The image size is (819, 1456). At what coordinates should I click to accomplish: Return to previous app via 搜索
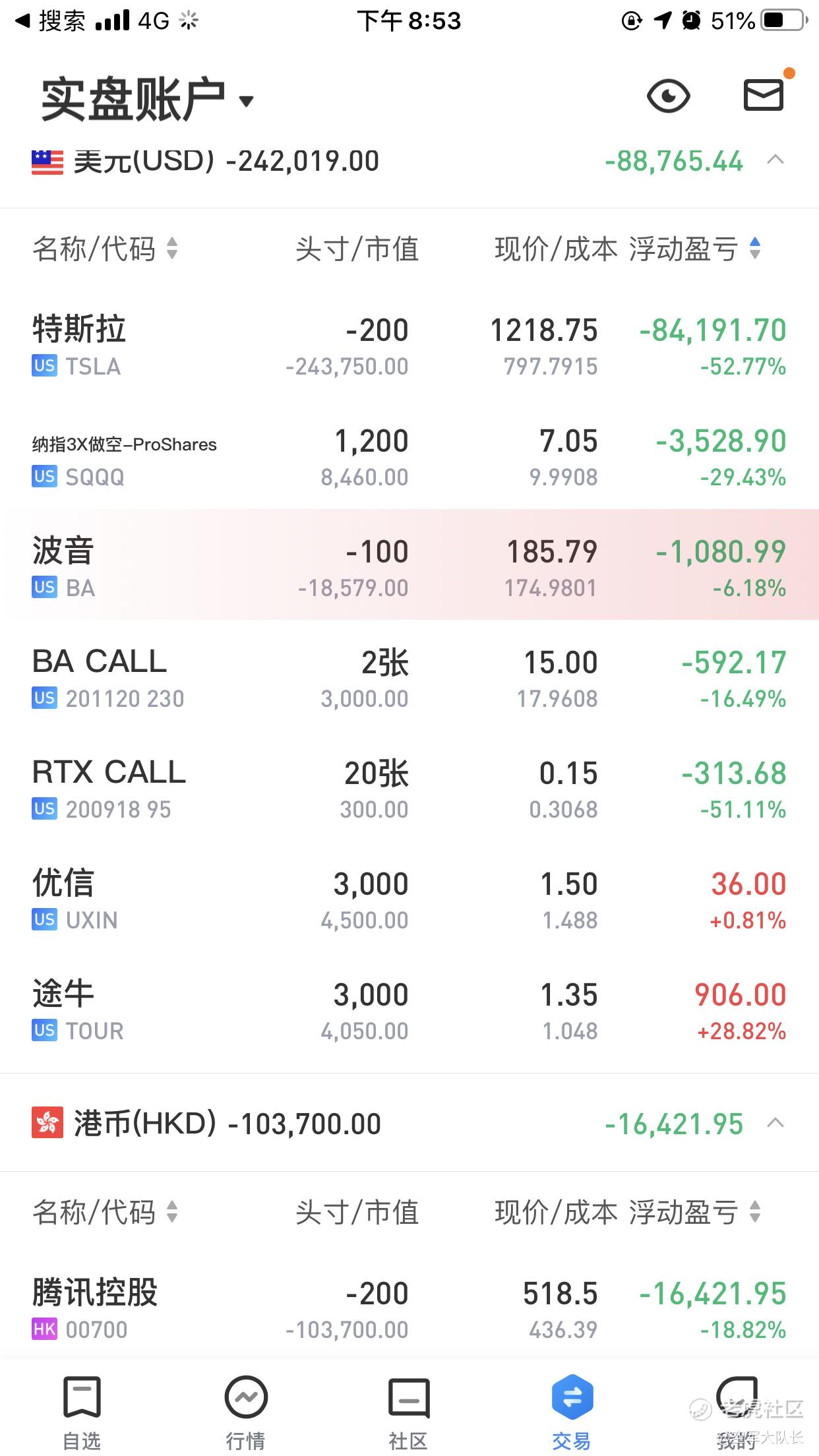(x=51, y=21)
